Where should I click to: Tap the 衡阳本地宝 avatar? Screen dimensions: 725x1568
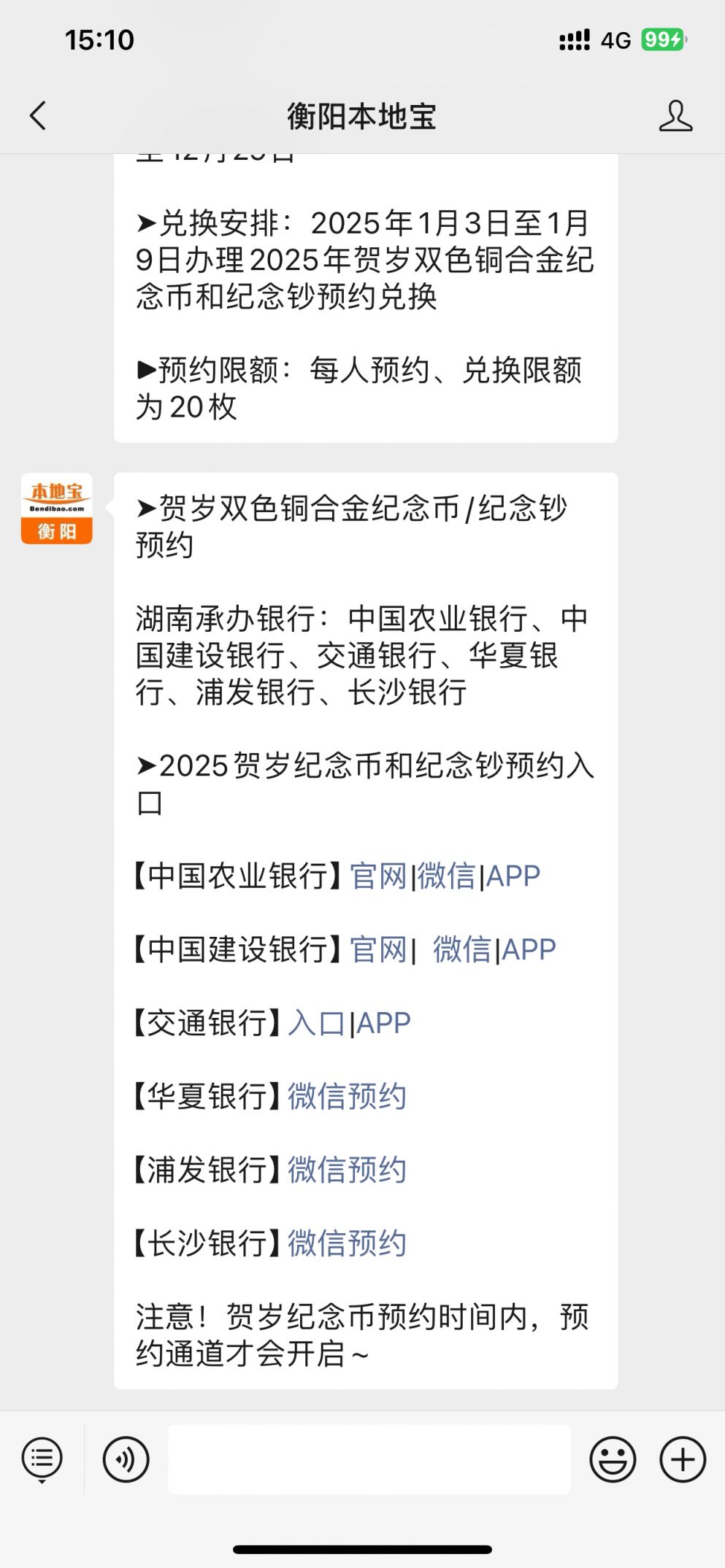(x=57, y=509)
